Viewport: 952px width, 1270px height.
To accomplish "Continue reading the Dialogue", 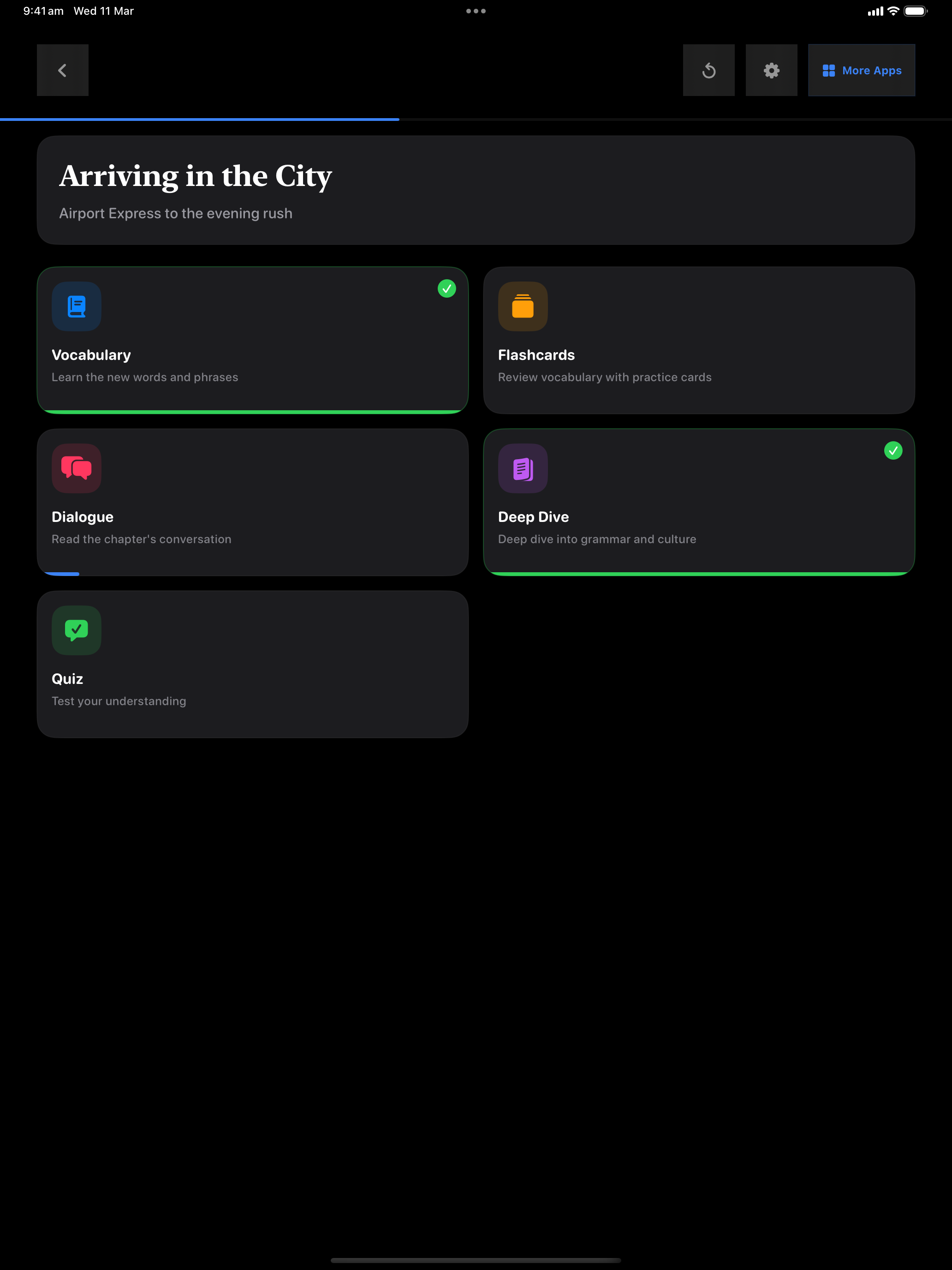I will point(252,502).
